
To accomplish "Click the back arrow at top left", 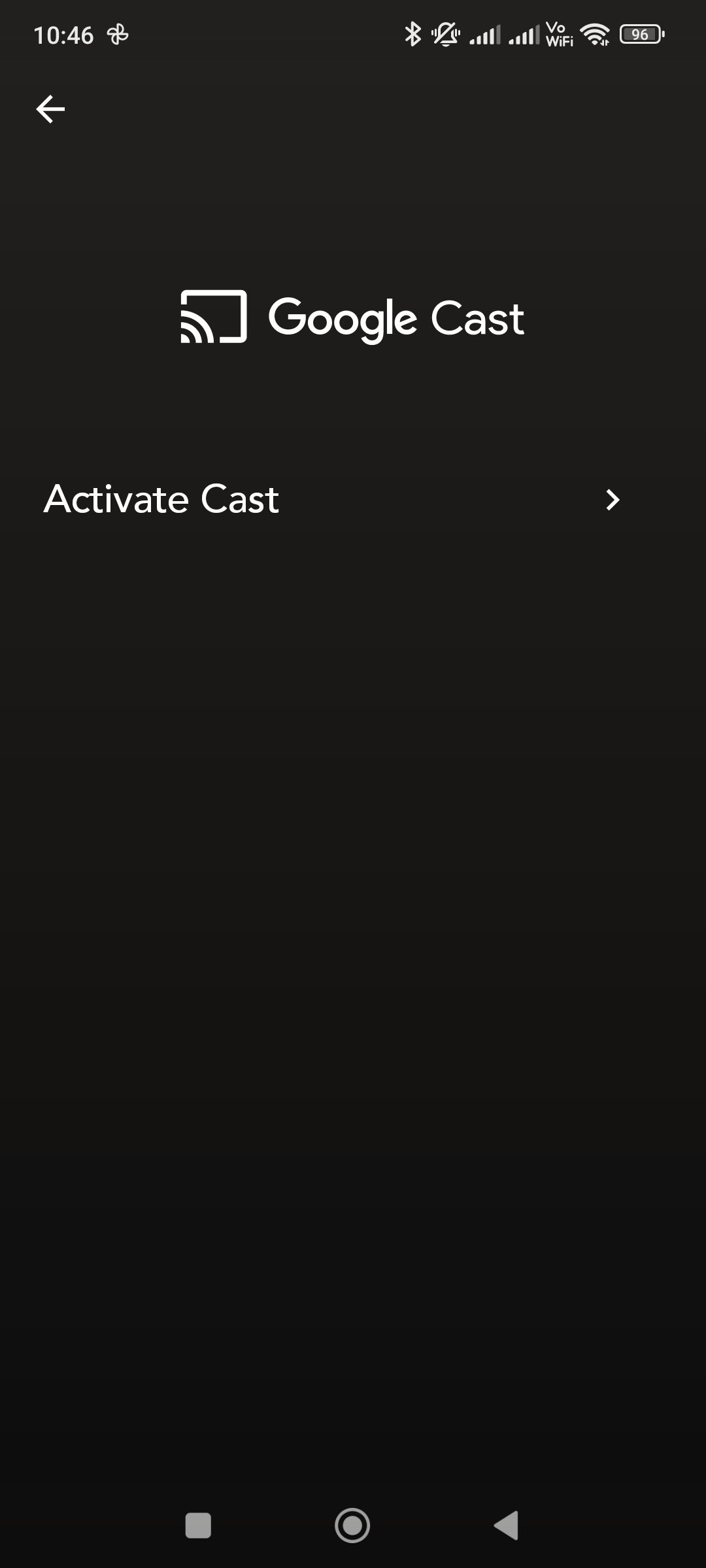I will coord(50,108).
